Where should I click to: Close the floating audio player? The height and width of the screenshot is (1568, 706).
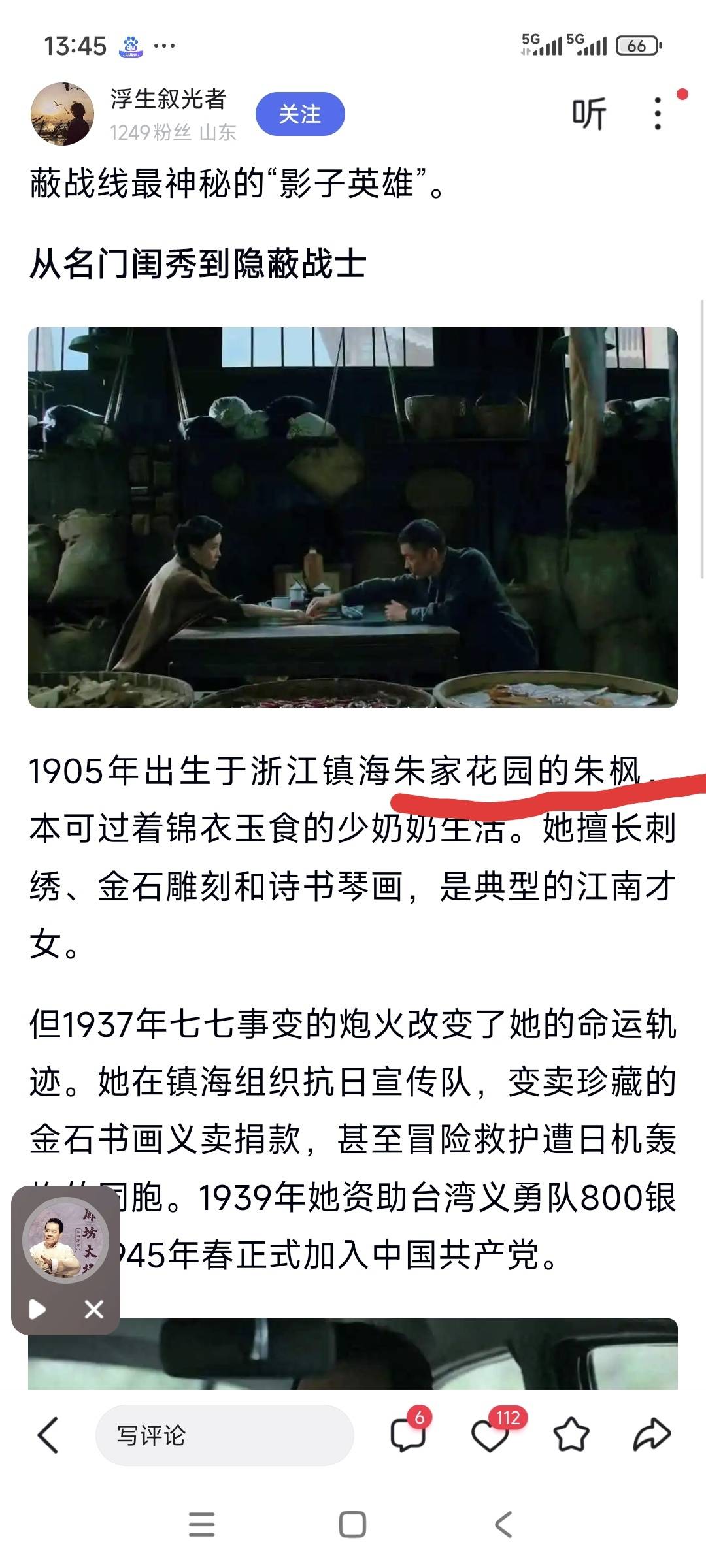click(x=94, y=1309)
